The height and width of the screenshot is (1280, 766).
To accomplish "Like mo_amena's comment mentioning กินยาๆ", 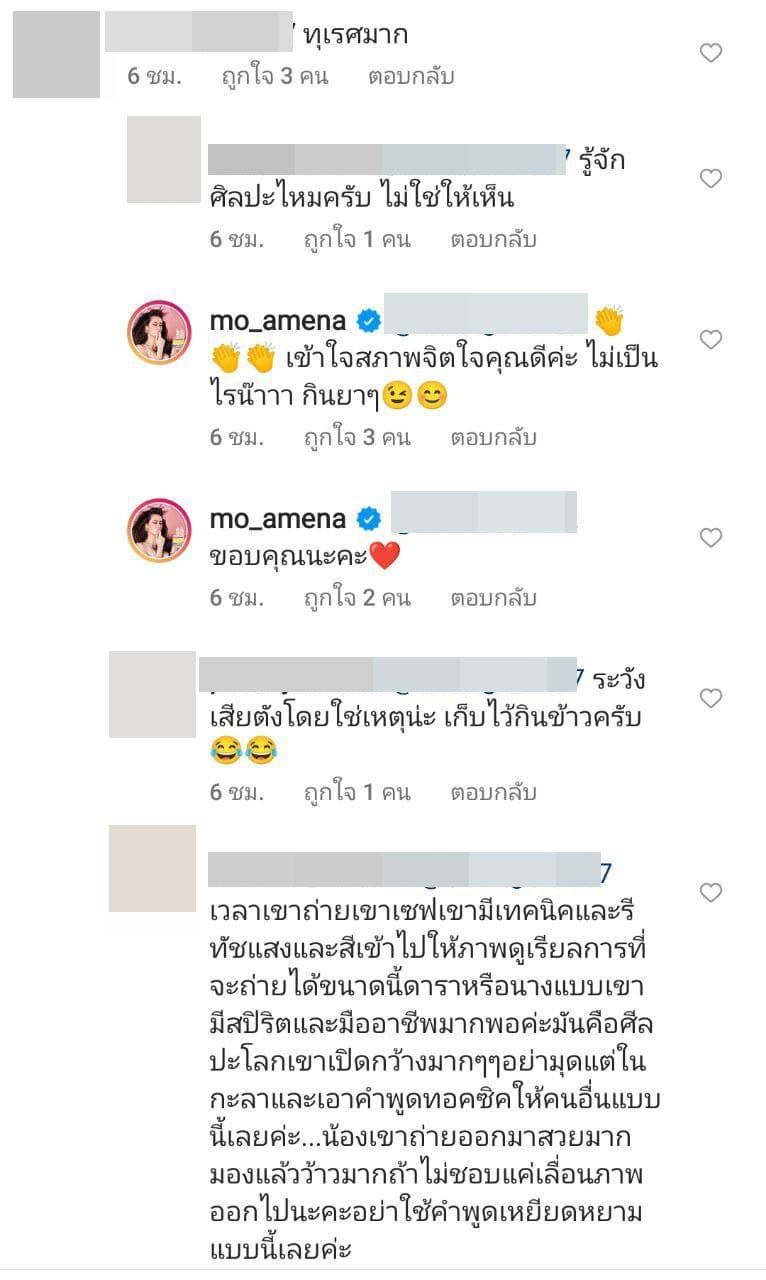I will point(710,340).
